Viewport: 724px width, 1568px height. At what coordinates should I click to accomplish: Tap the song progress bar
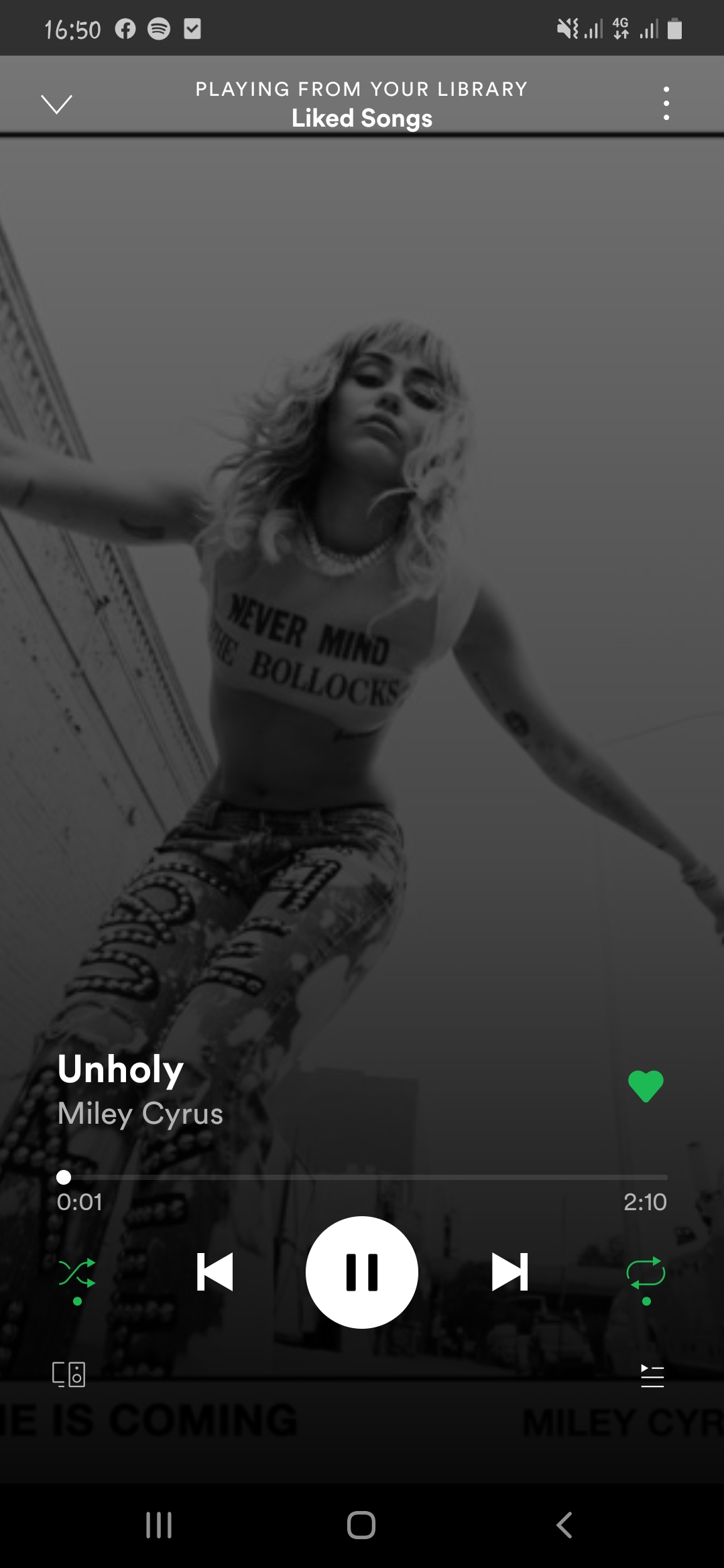click(x=362, y=1177)
